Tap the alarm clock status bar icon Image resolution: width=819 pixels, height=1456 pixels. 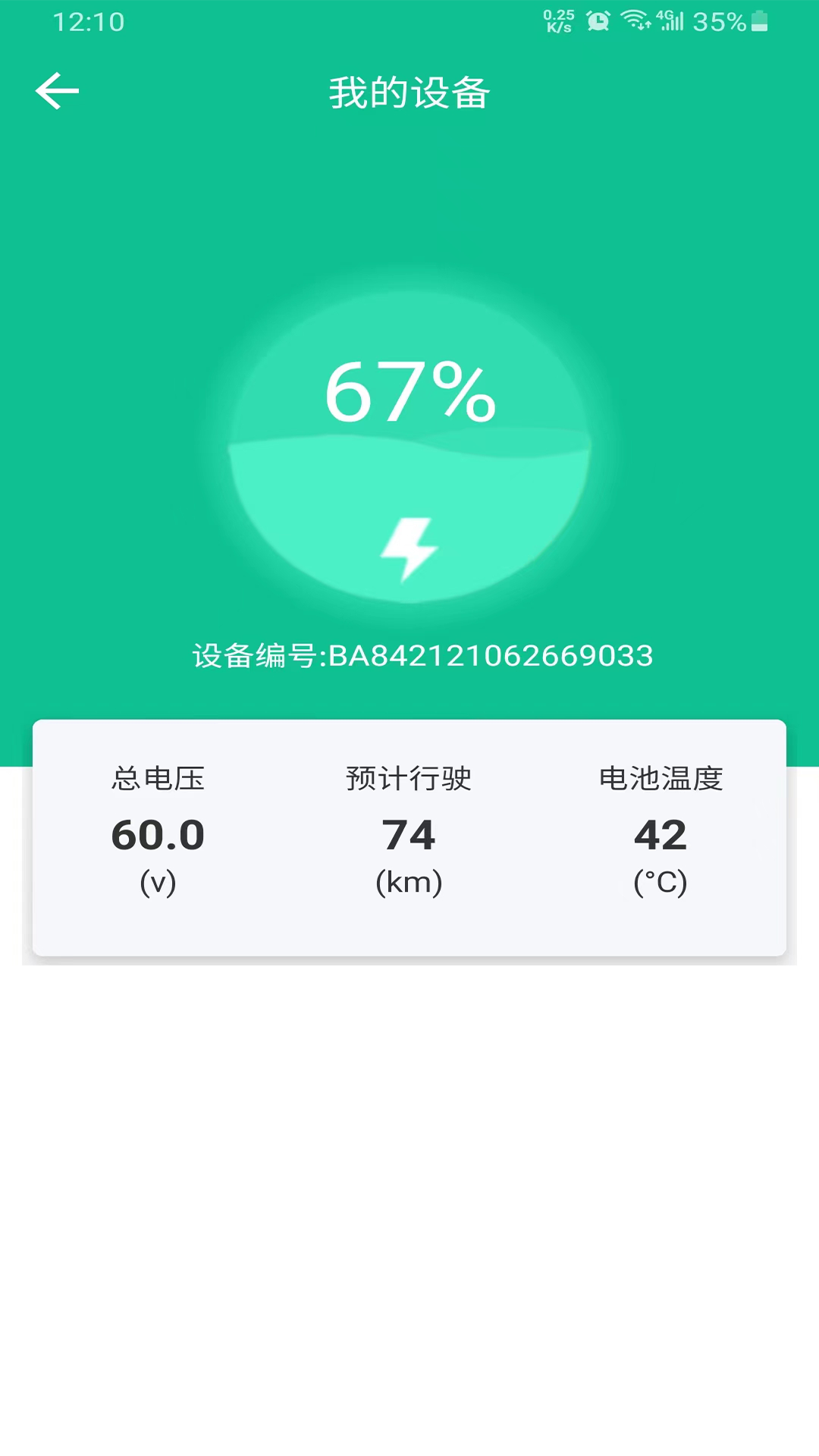(x=598, y=20)
